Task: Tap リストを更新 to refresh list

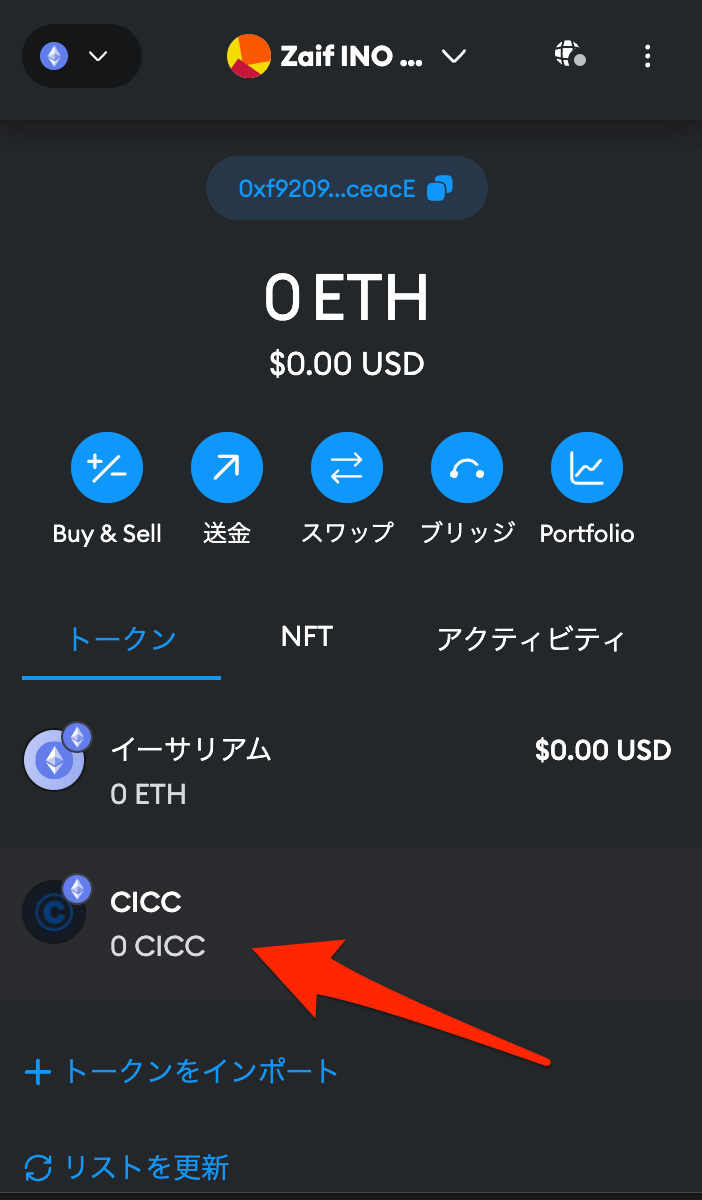Action: pyautogui.click(x=127, y=1167)
